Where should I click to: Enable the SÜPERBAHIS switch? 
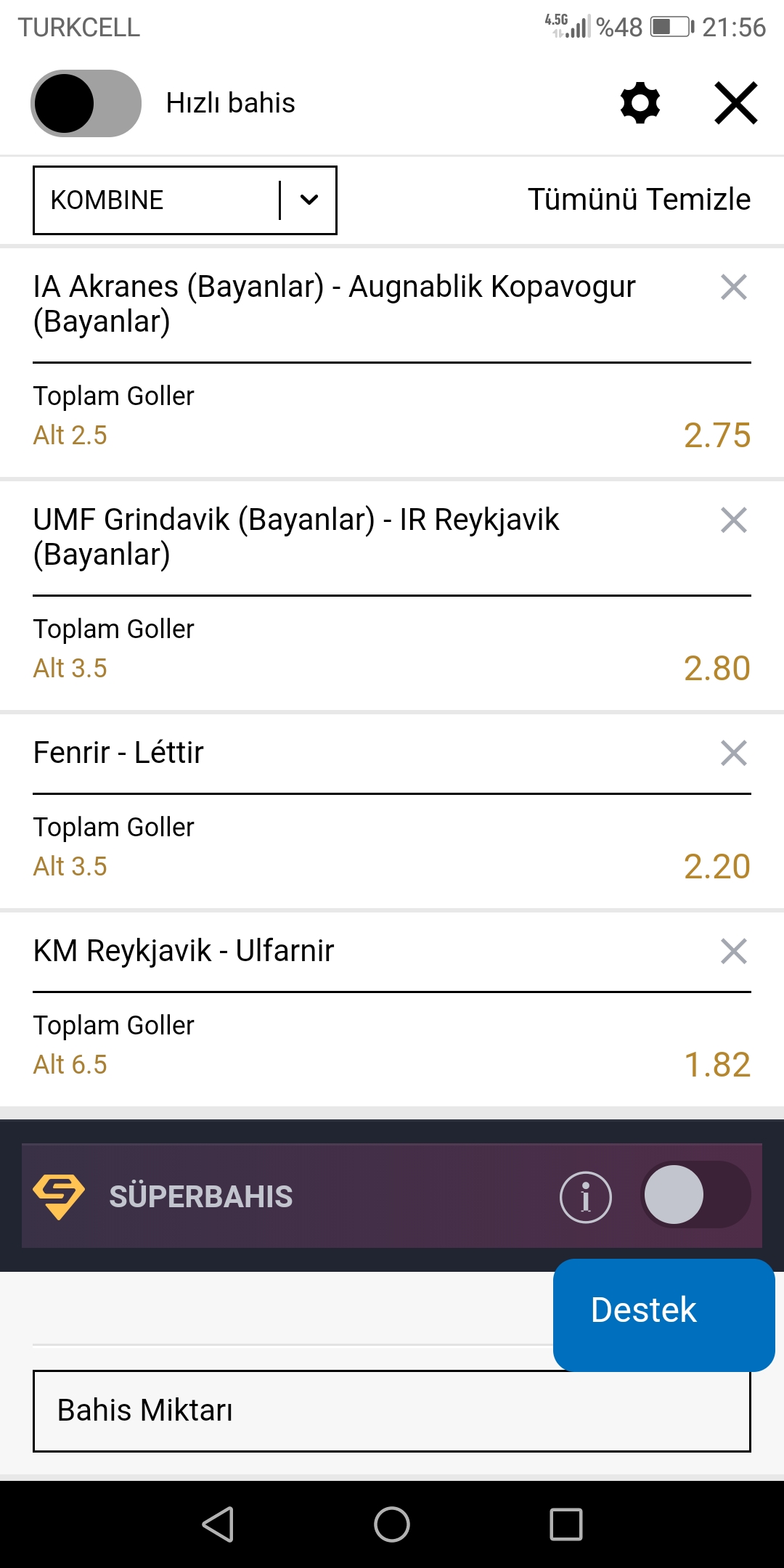pos(695,1195)
